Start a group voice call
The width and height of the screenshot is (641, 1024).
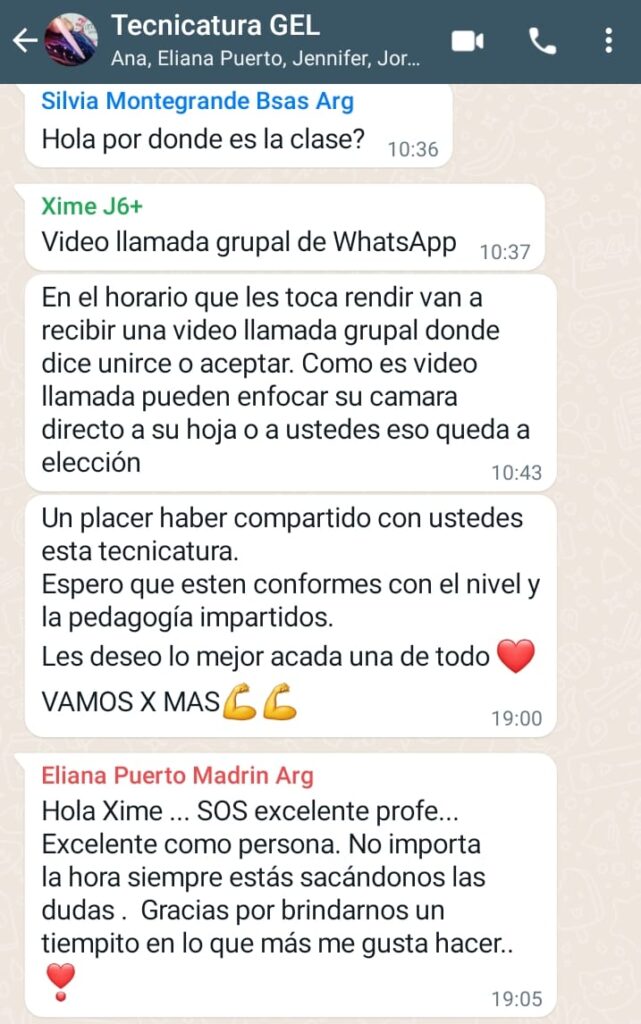[542, 41]
